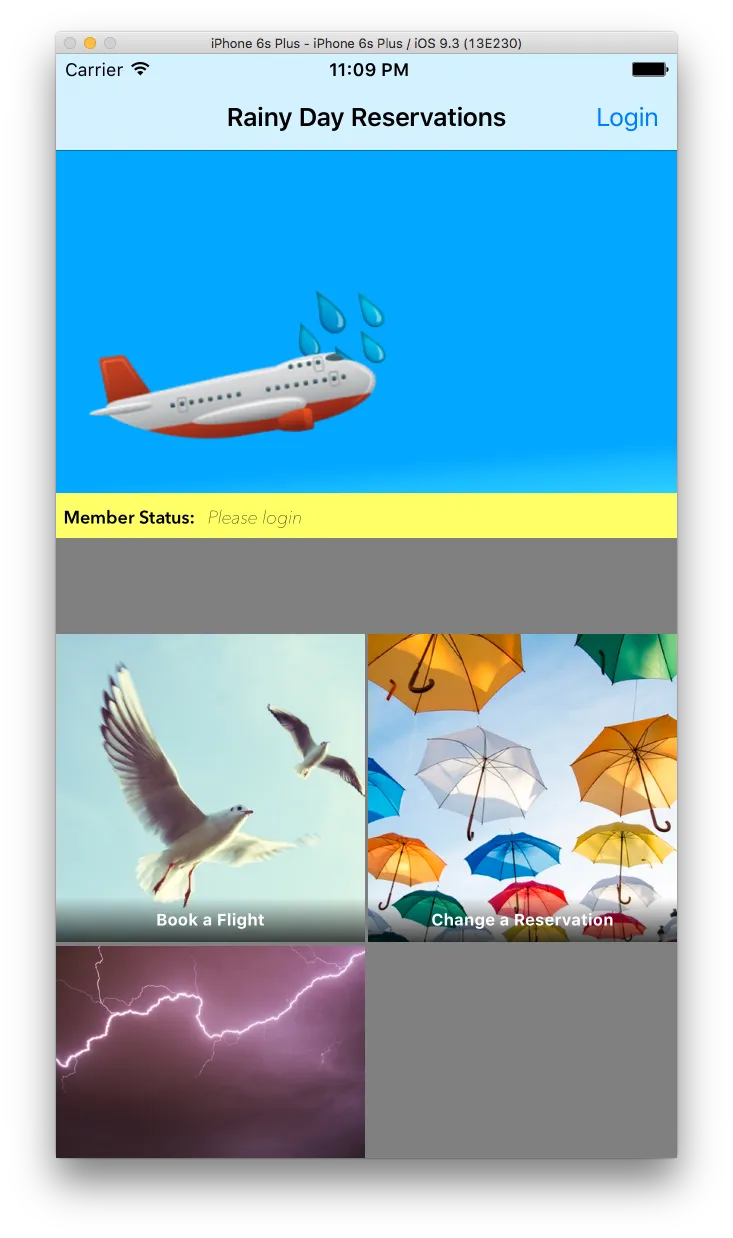
Task: Tap the Login button
Action: click(626, 118)
